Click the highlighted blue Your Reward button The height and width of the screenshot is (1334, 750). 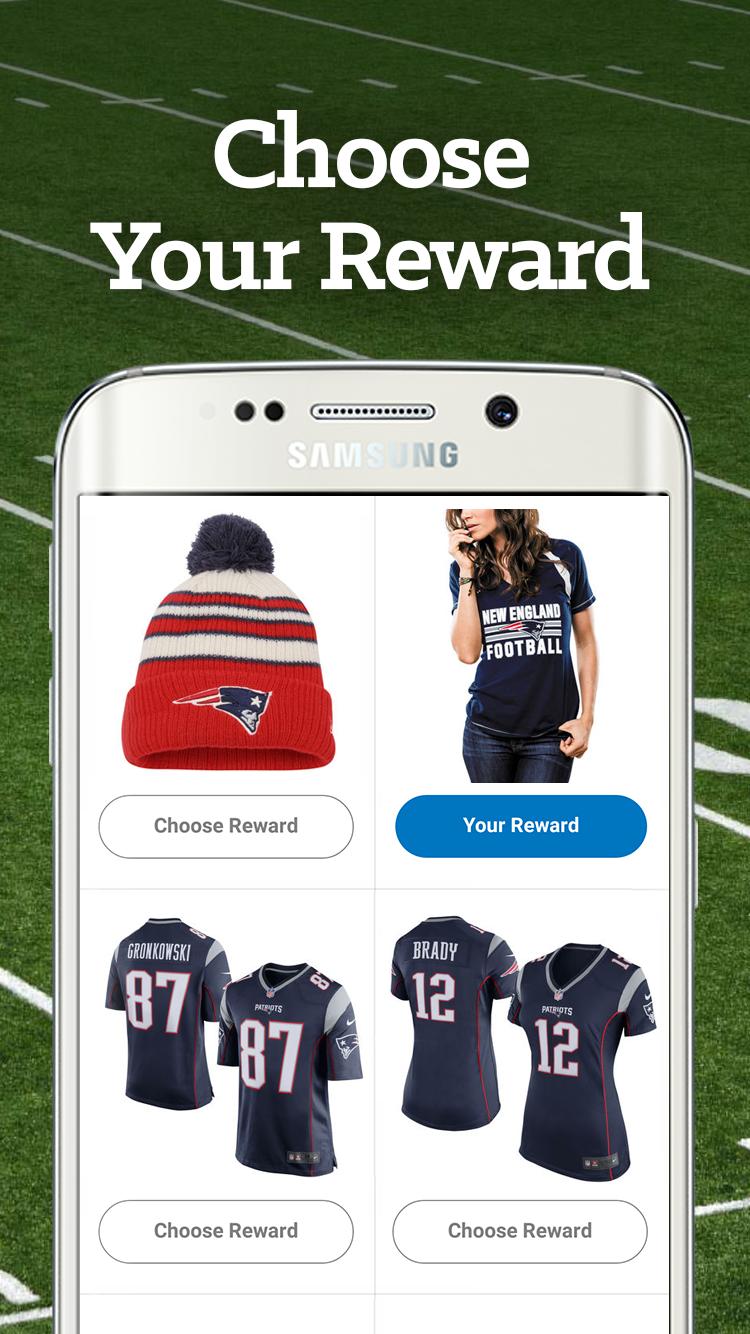tap(523, 825)
